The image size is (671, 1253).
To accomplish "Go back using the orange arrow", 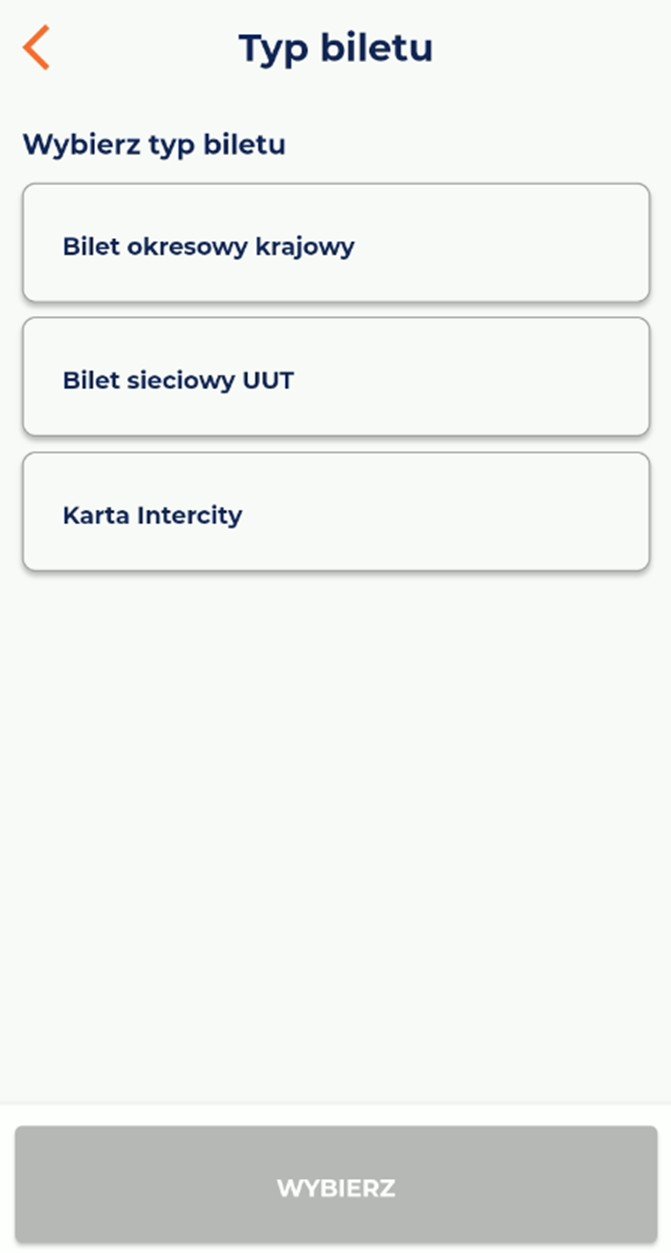I will pyautogui.click(x=36, y=48).
